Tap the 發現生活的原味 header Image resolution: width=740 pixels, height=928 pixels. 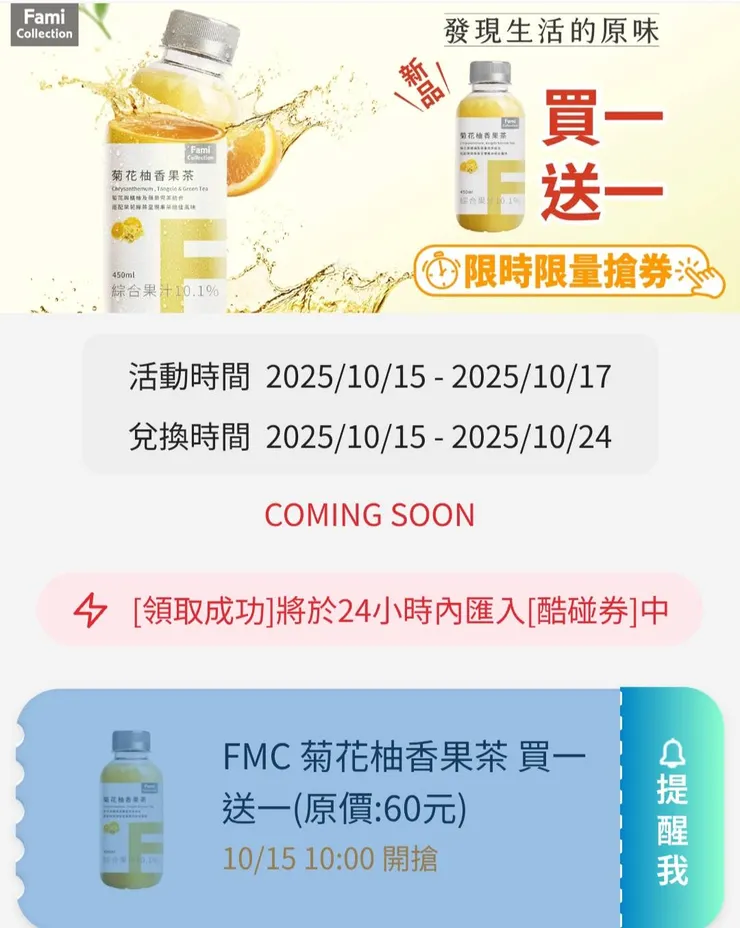point(553,27)
